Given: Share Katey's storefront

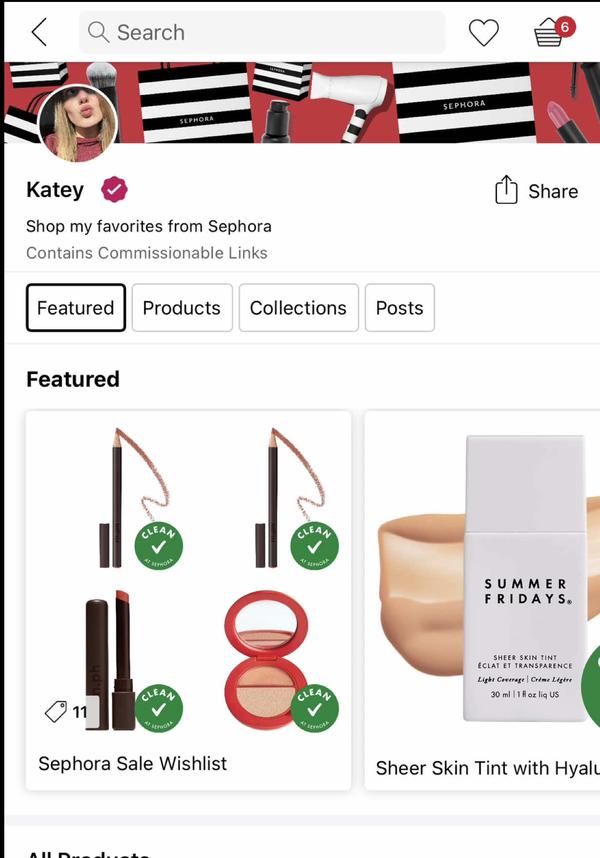Looking at the screenshot, I should (536, 191).
